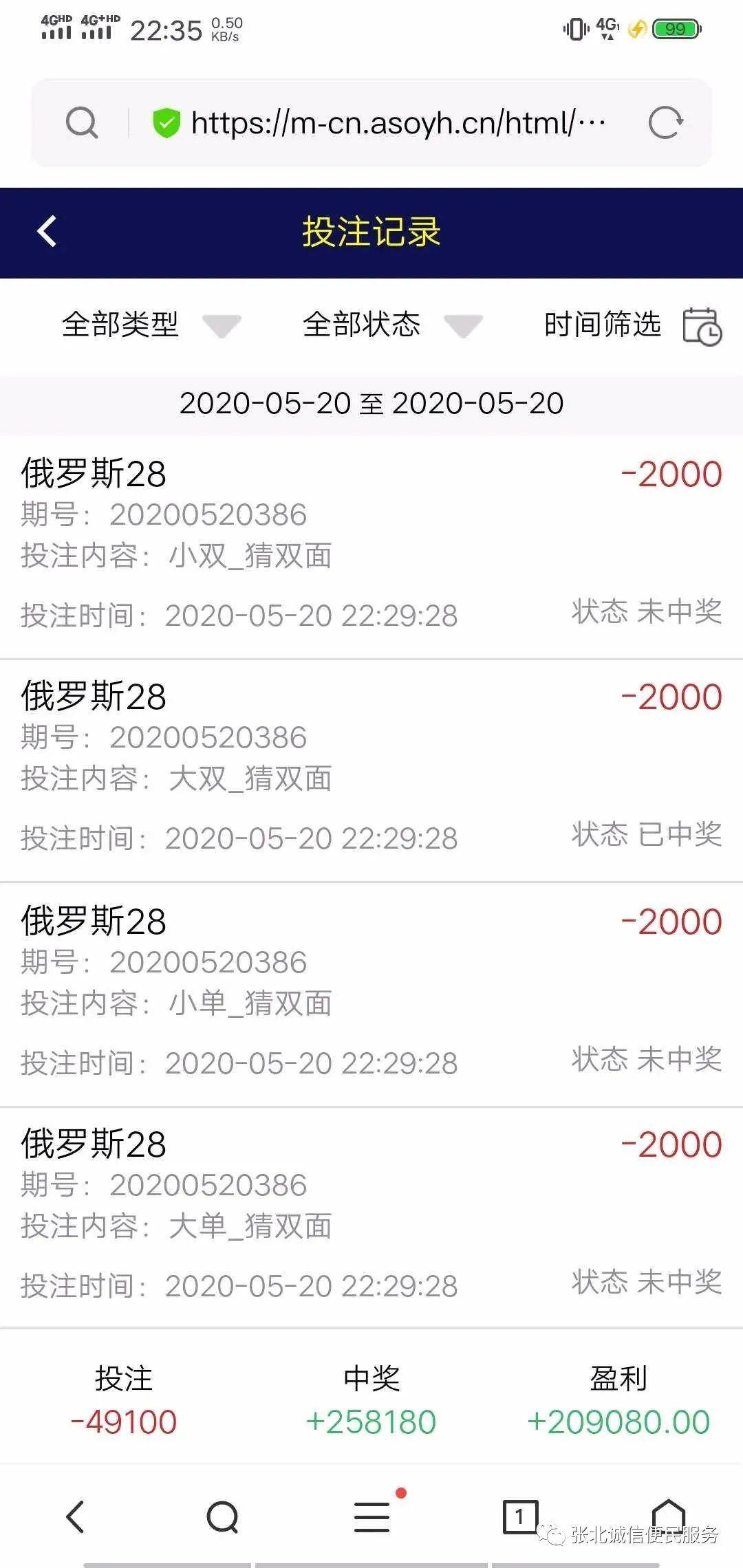Tap the browser URL address bar
This screenshot has width=743, height=1568.
click(398, 123)
